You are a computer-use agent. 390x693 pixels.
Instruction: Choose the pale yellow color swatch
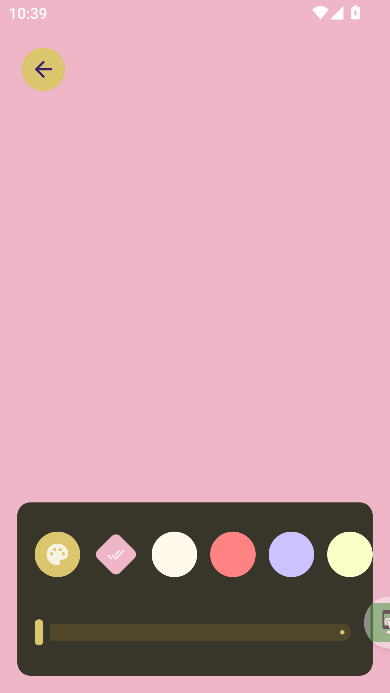[349, 554]
